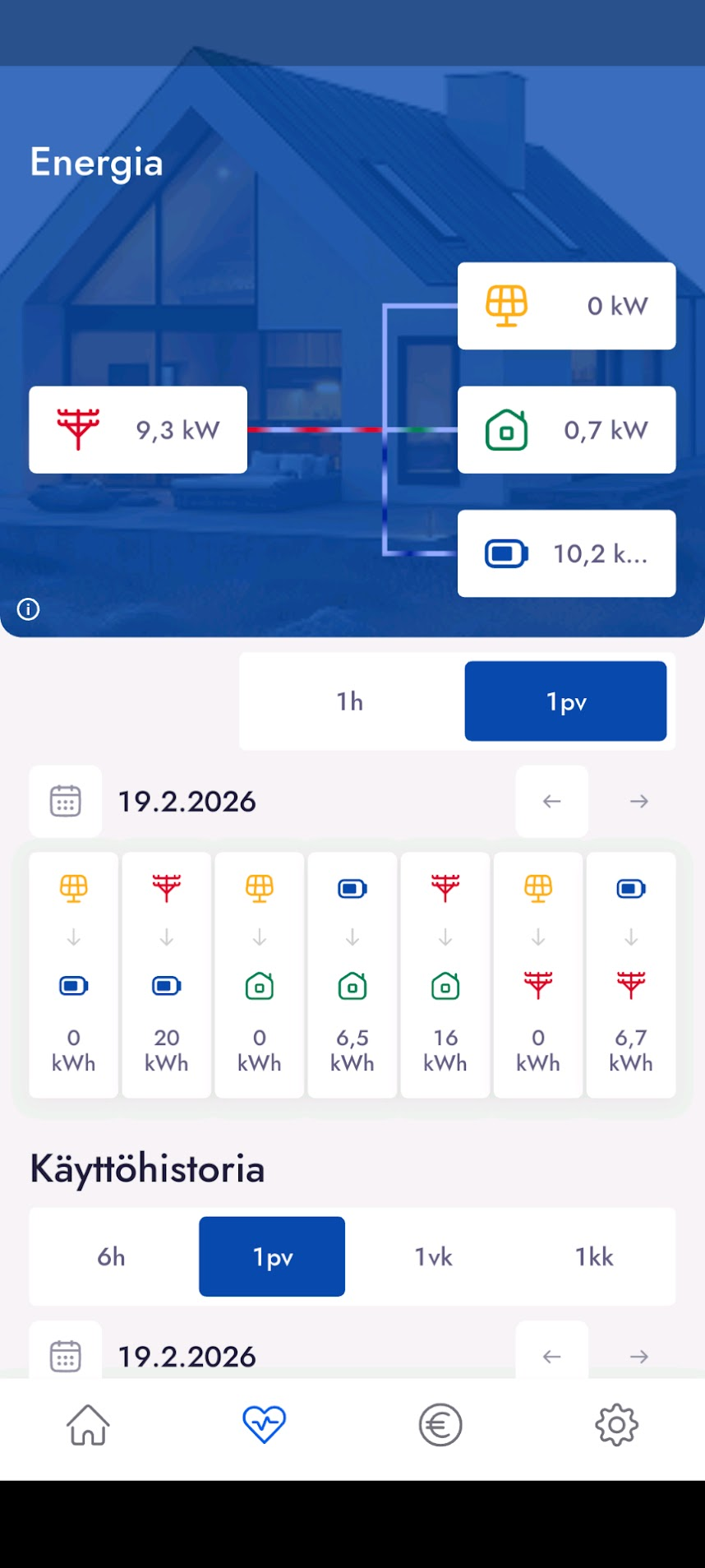The image size is (705, 1568).
Task: Open settings from the gear icon
Action: pos(616,1425)
